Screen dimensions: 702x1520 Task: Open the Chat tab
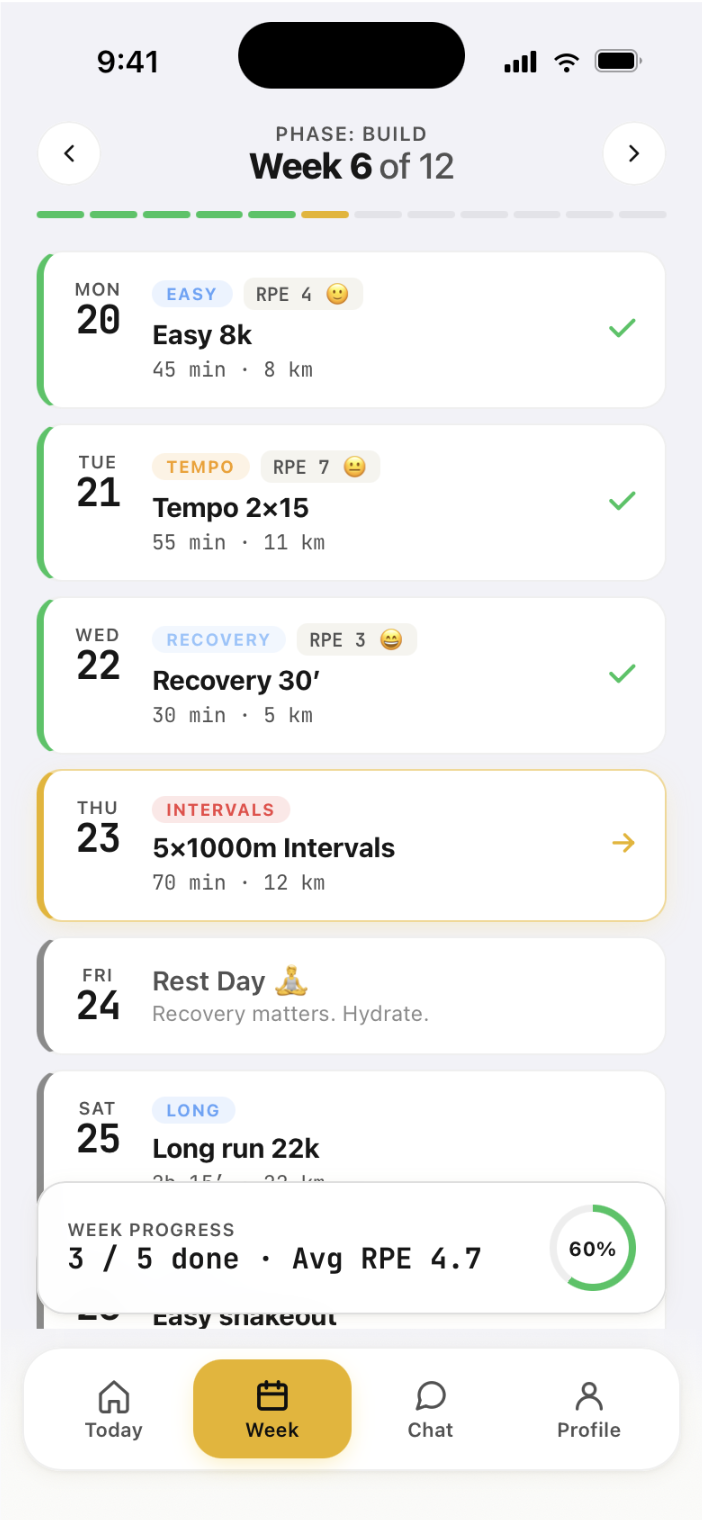point(430,1409)
